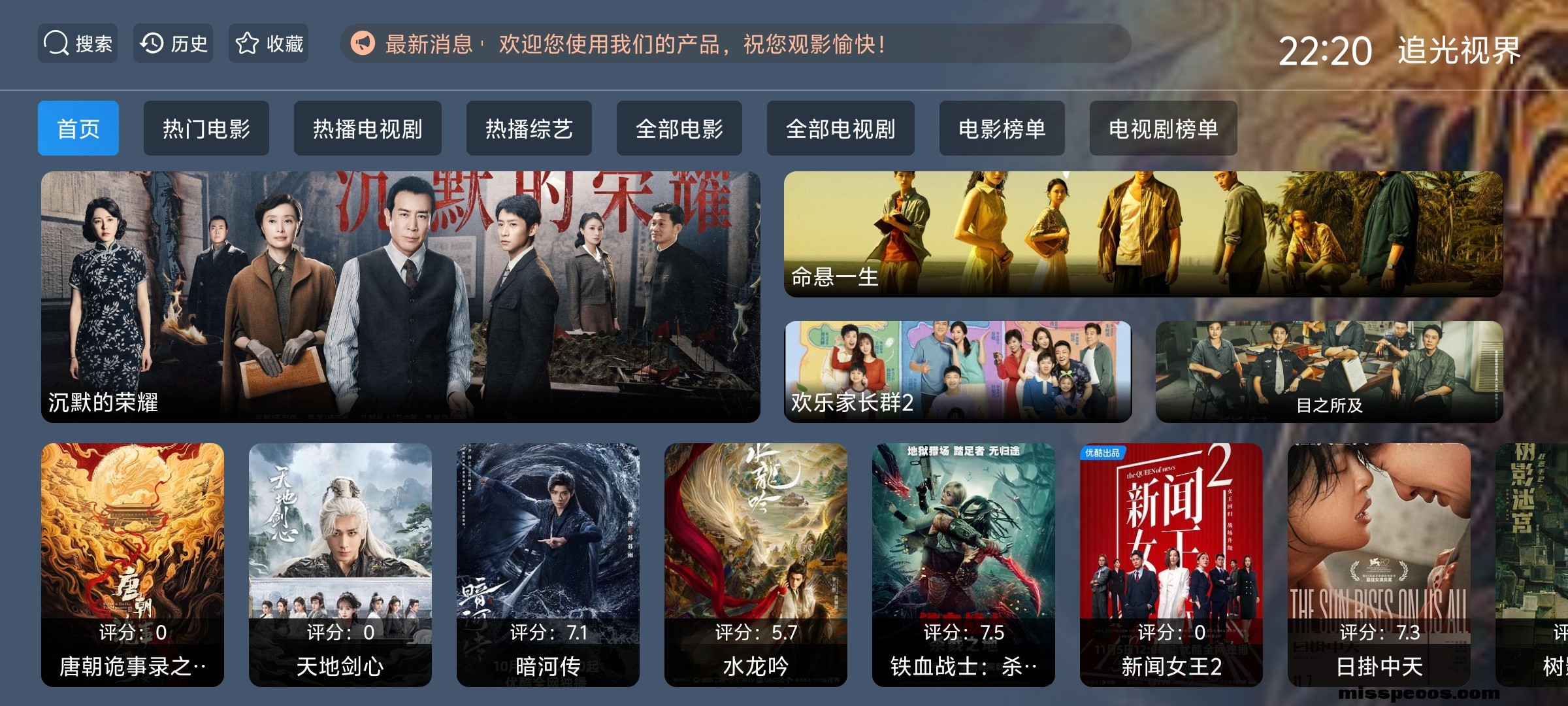
Task: Switch to the 热播电视剧 tab
Action: click(367, 128)
